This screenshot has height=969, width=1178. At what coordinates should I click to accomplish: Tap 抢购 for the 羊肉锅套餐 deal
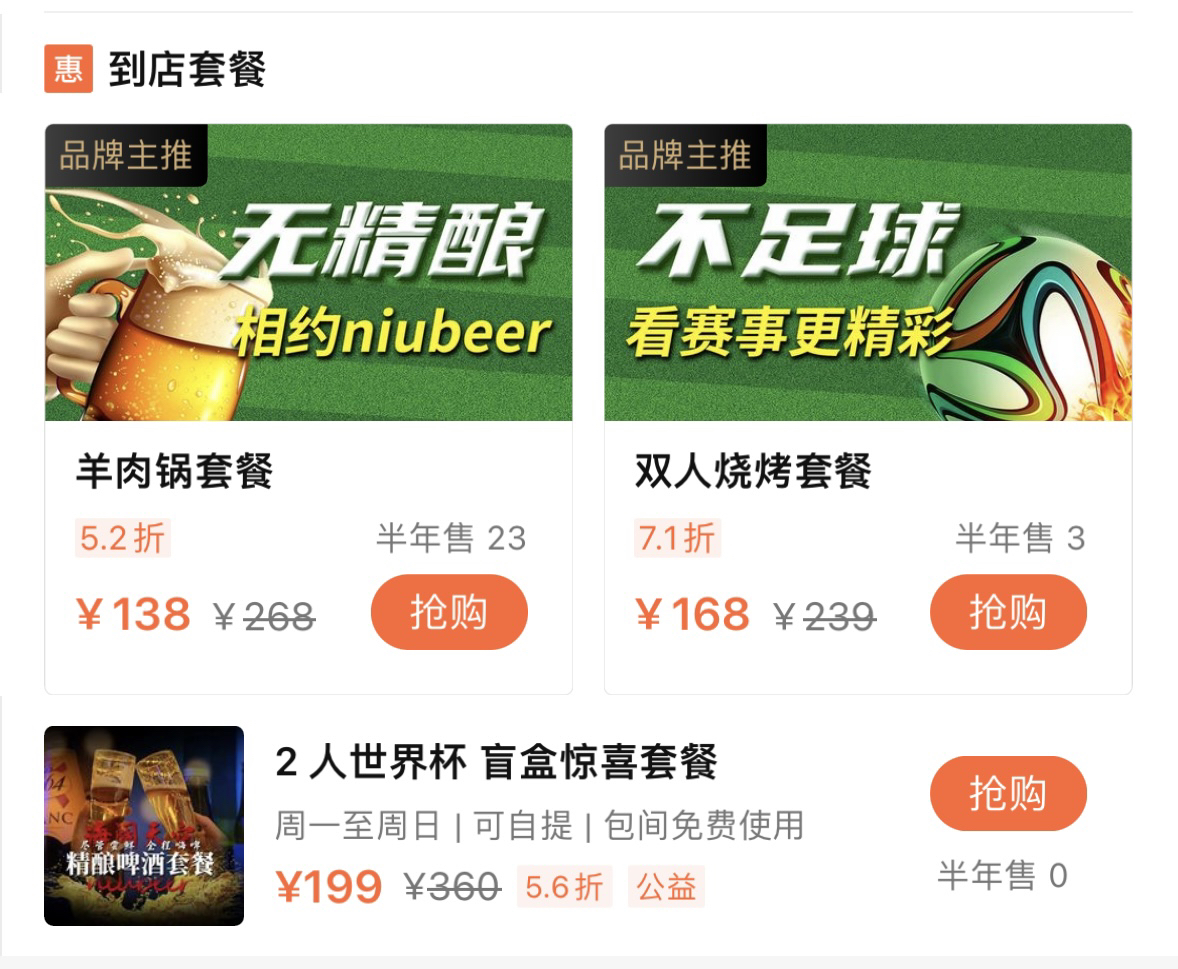click(x=448, y=612)
